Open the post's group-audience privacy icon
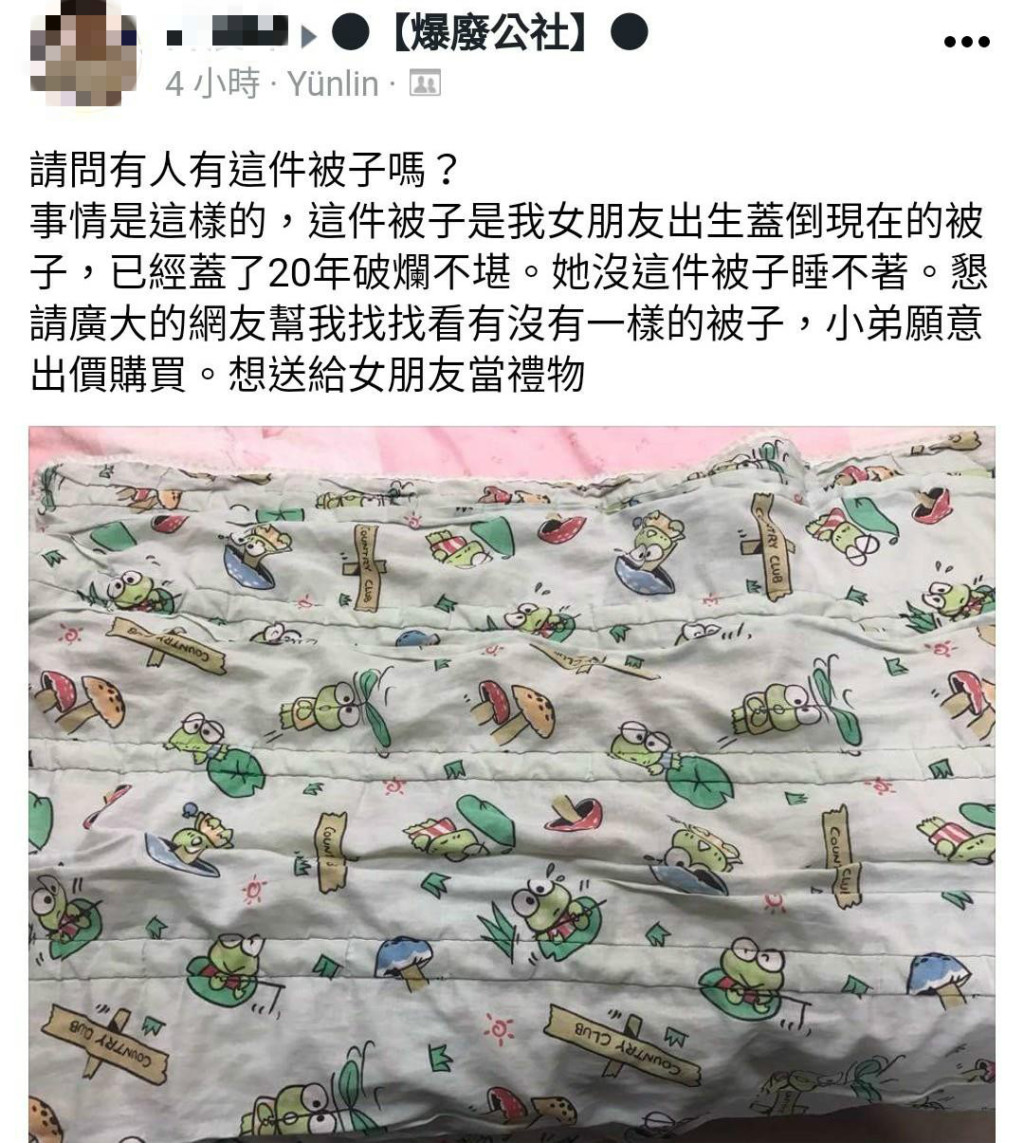The image size is (1024, 1143). click(x=425, y=84)
